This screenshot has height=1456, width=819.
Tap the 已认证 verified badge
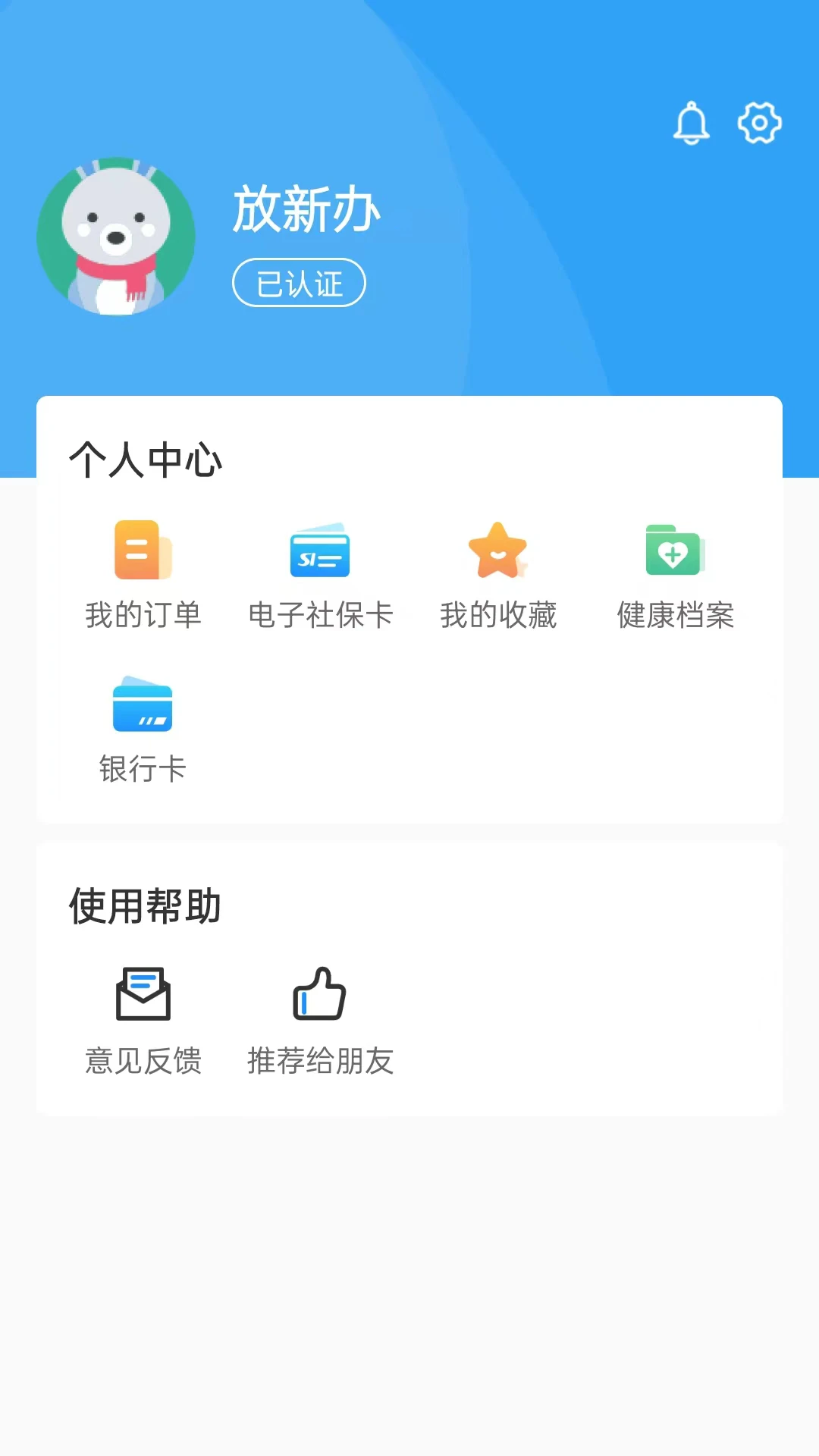[299, 281]
